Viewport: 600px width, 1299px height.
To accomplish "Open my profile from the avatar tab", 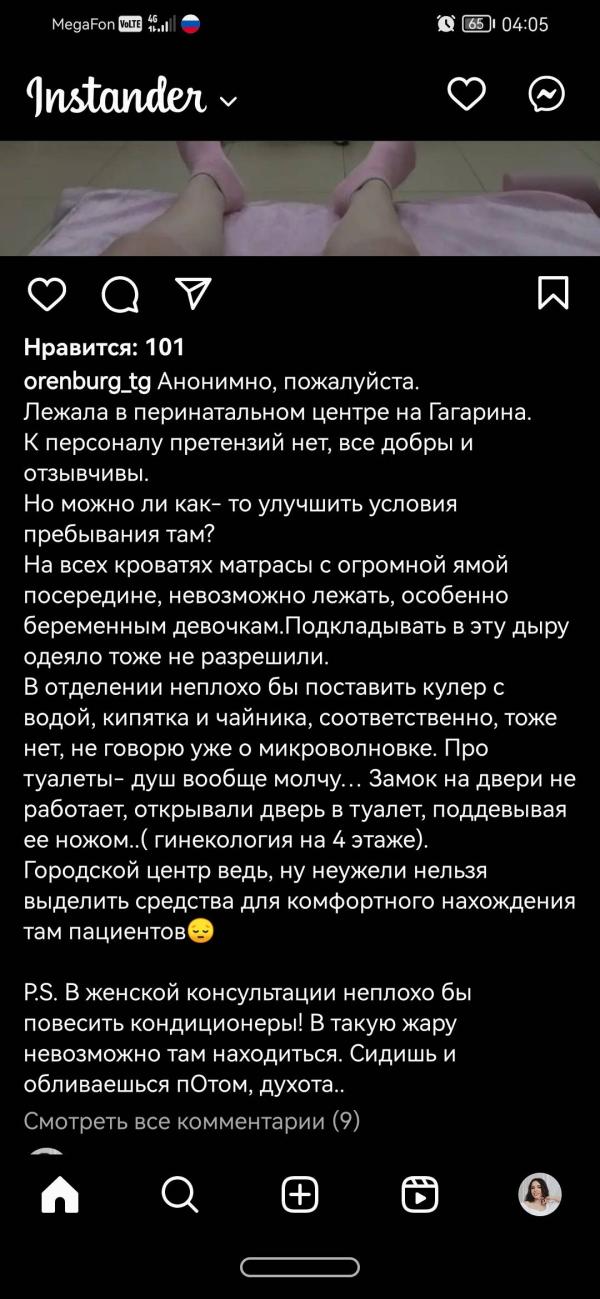I will pos(540,1194).
